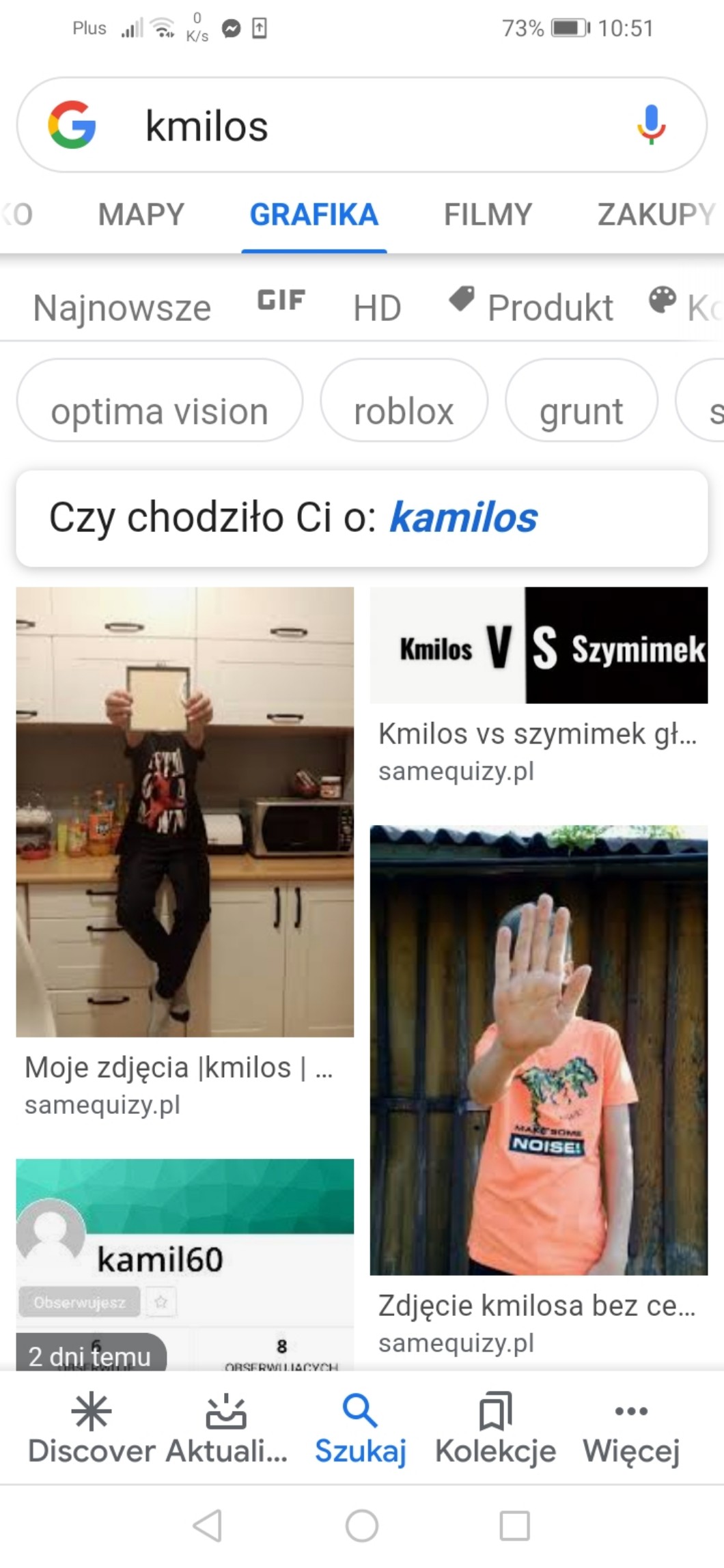Apply the HD image filter
724x1568 pixels.
pyautogui.click(x=377, y=307)
